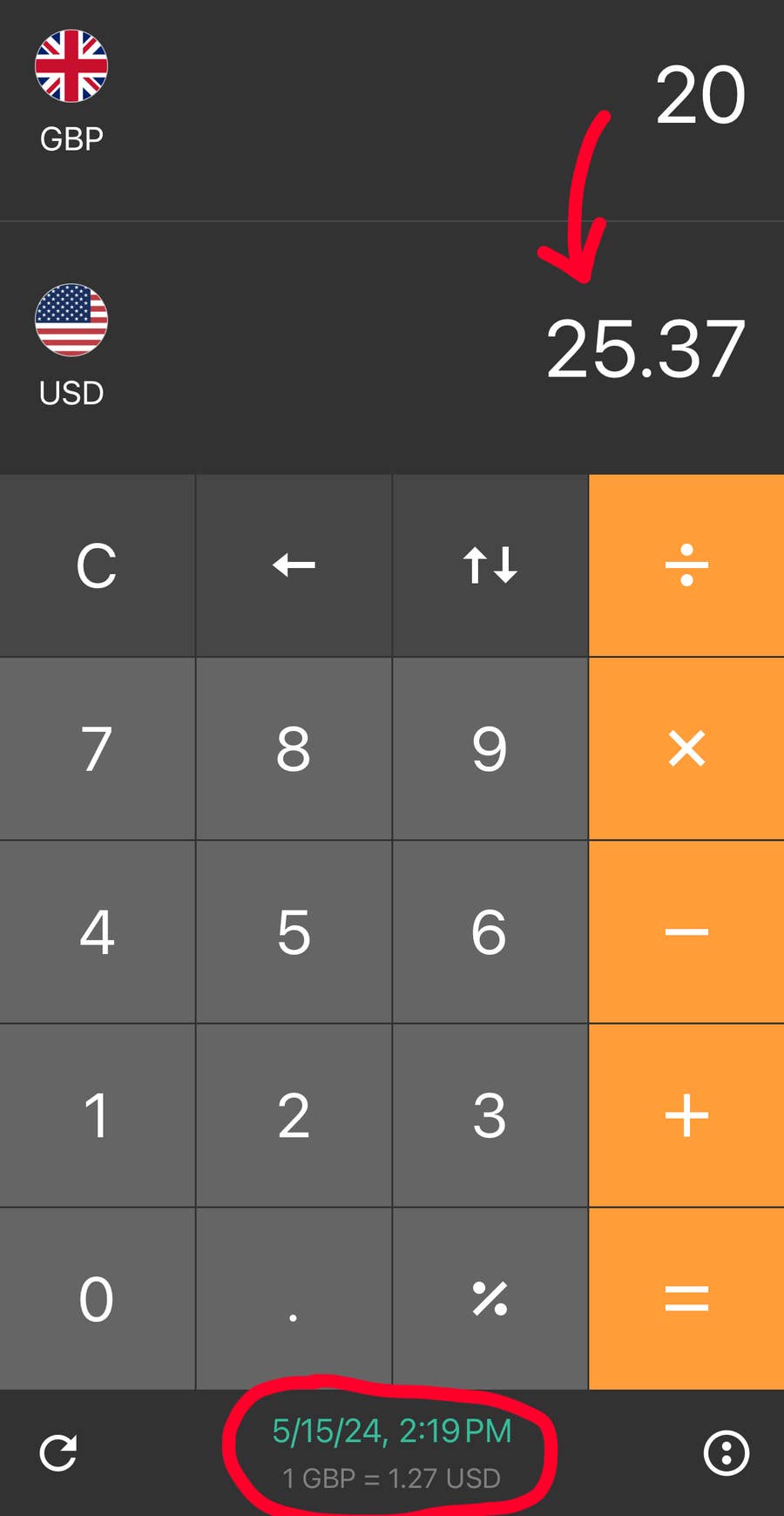Change the GBP source currency
Viewport: 784px width, 1516px height.
[x=71, y=91]
